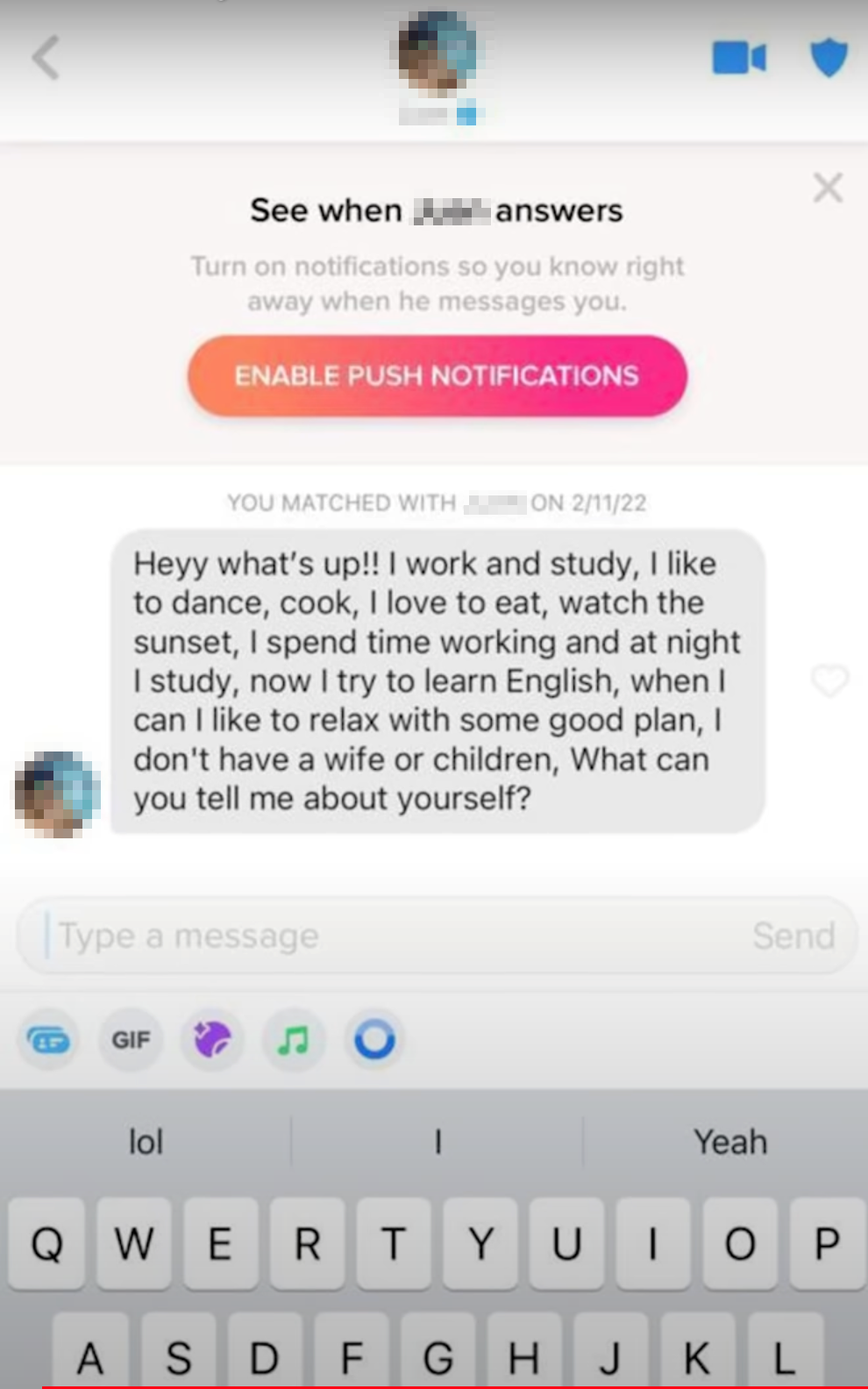The height and width of the screenshot is (1389, 868).
Task: Tap the Send button
Action: point(793,936)
